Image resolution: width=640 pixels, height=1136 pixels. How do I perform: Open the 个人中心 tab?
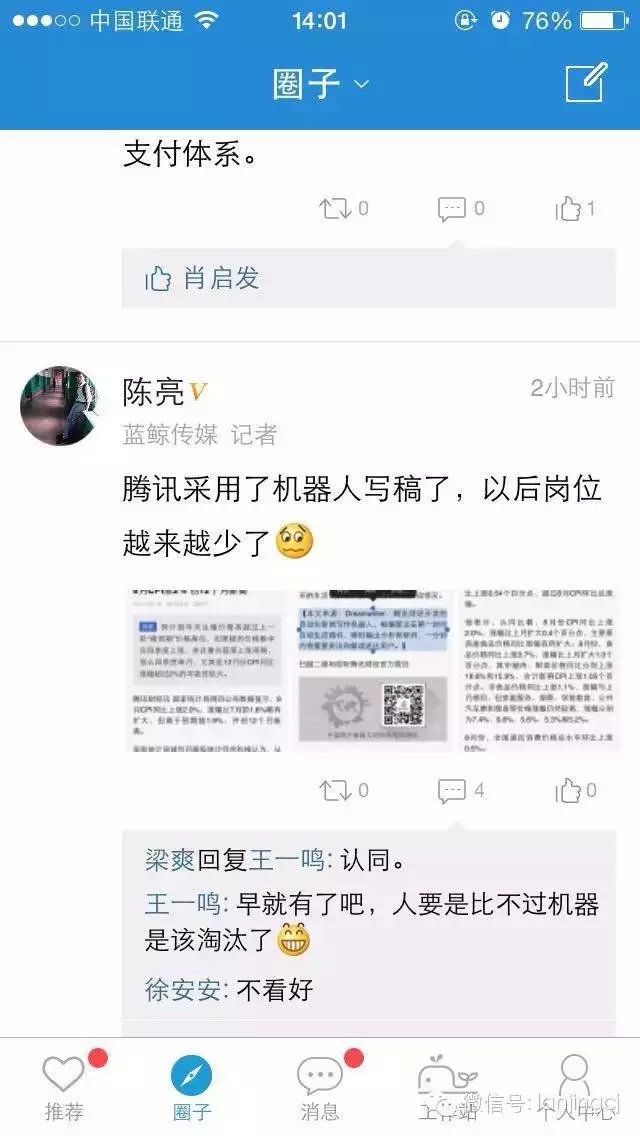(x=575, y=1088)
